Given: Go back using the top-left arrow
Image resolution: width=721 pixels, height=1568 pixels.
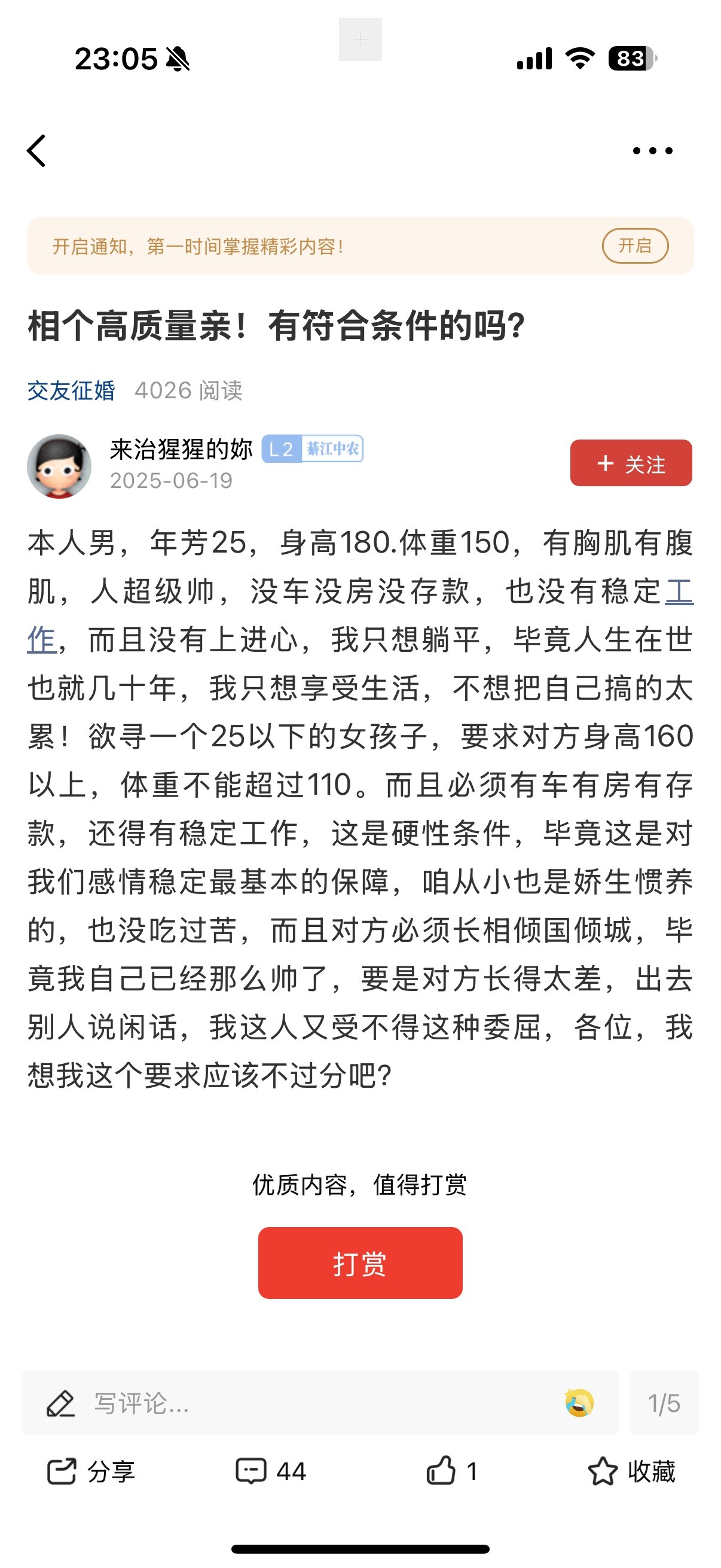Looking at the screenshot, I should [36, 150].
